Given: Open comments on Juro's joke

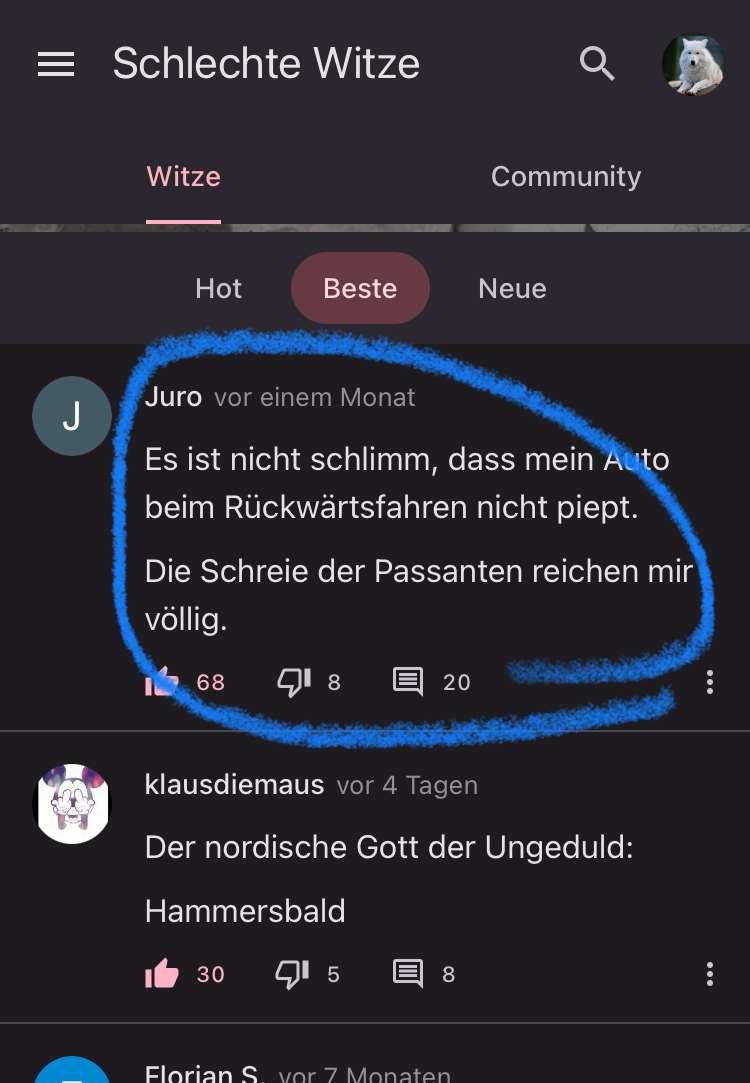Looking at the screenshot, I should click(x=408, y=682).
